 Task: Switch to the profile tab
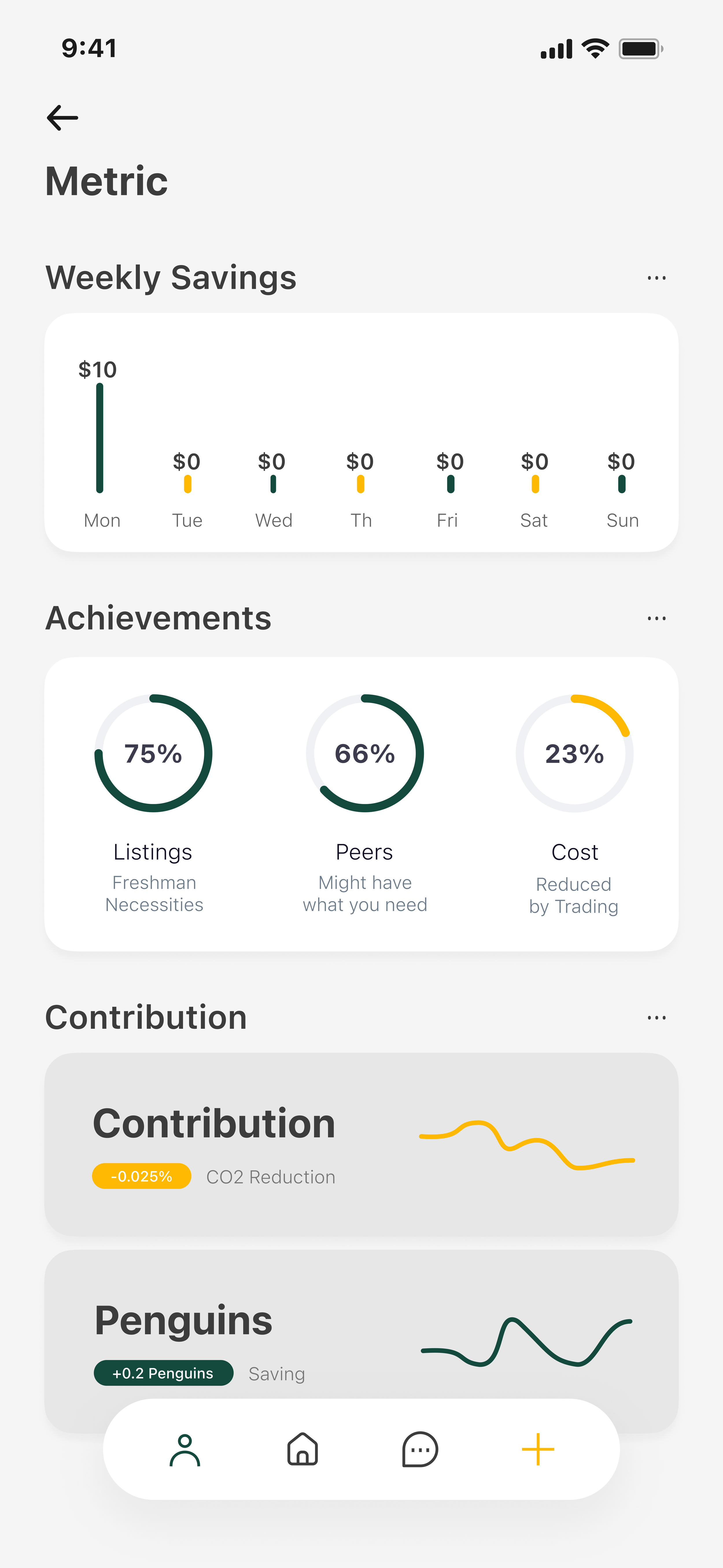(x=185, y=1450)
